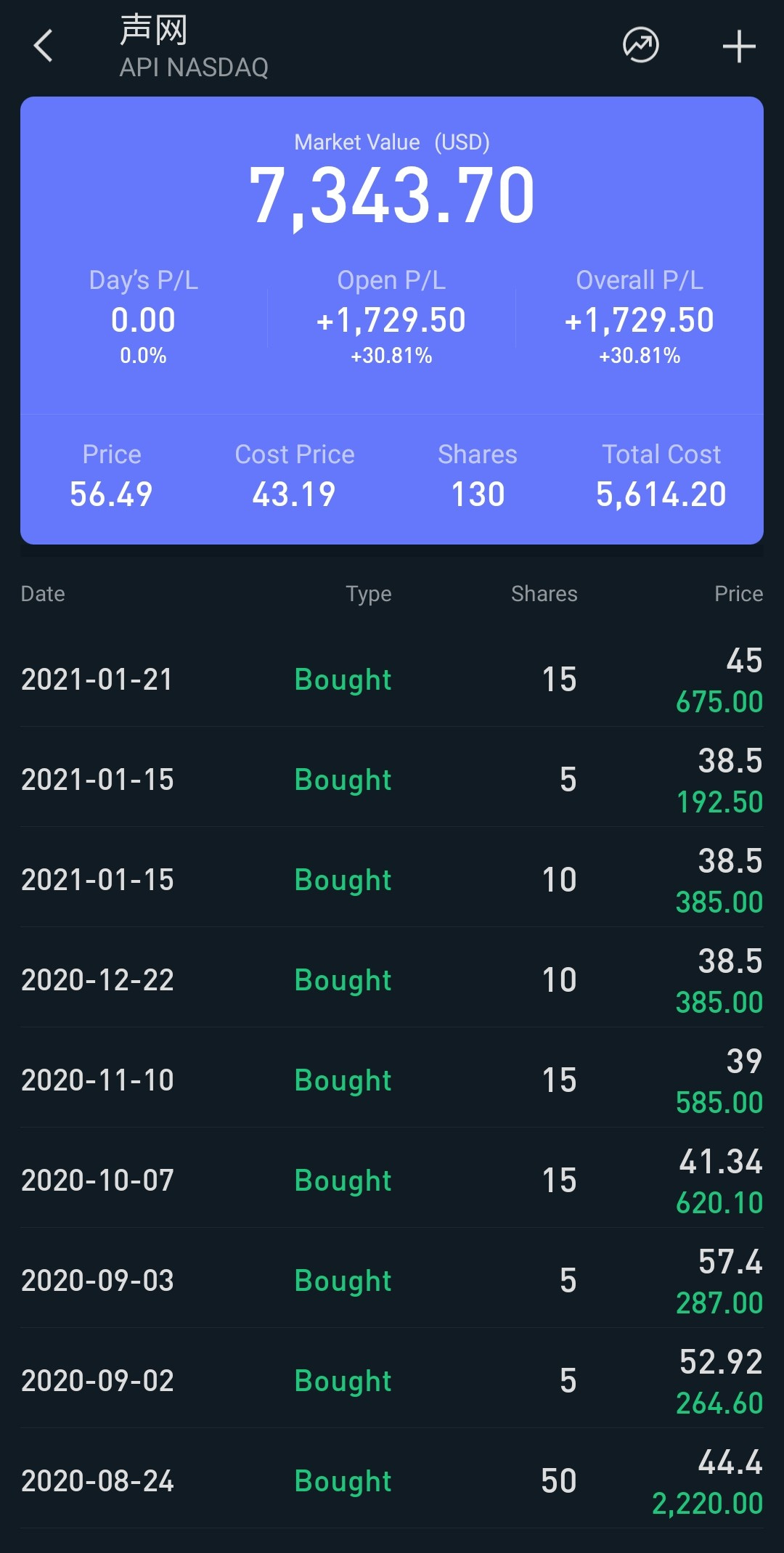The image size is (784, 1553).
Task: Open the 2021-01-15 bought 5 shares record
Action: 392,780
